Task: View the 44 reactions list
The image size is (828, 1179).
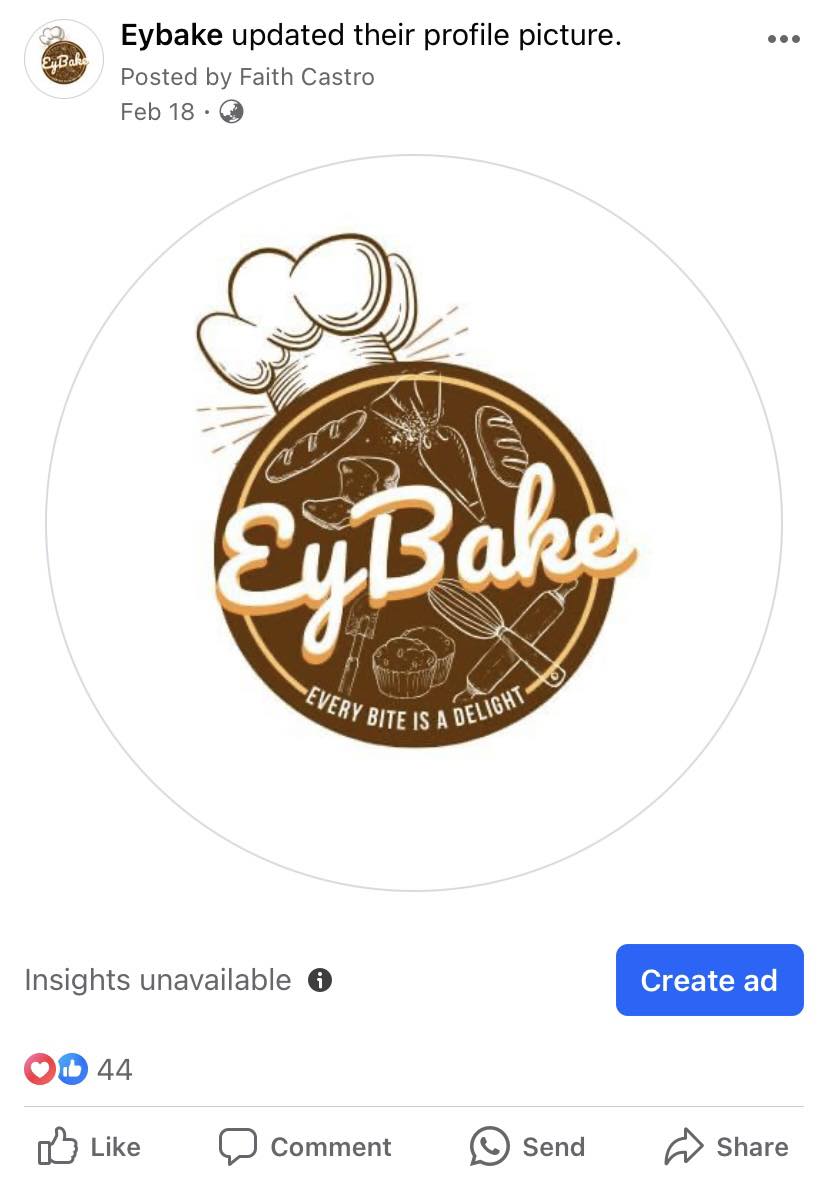Action: pos(80,1069)
